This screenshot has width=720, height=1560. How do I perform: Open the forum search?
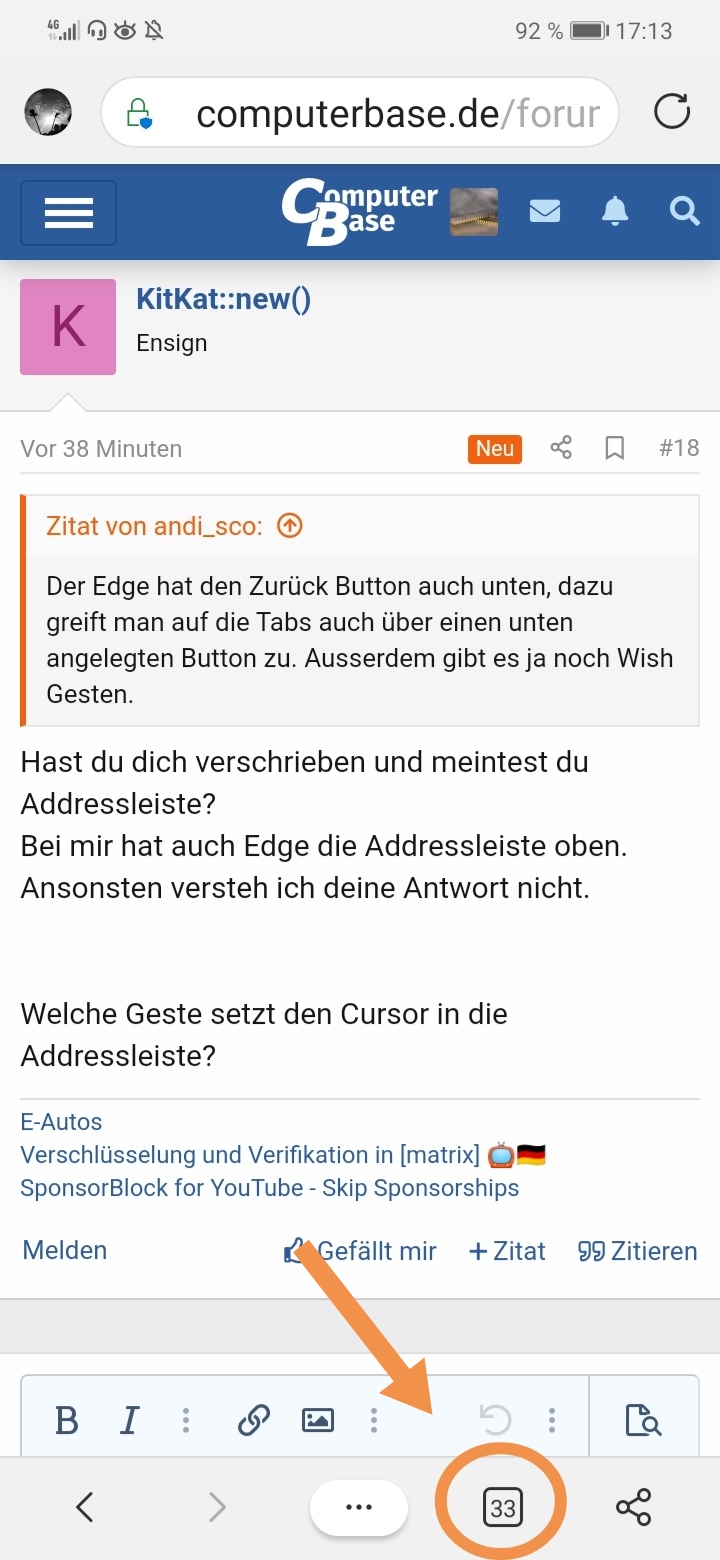684,211
